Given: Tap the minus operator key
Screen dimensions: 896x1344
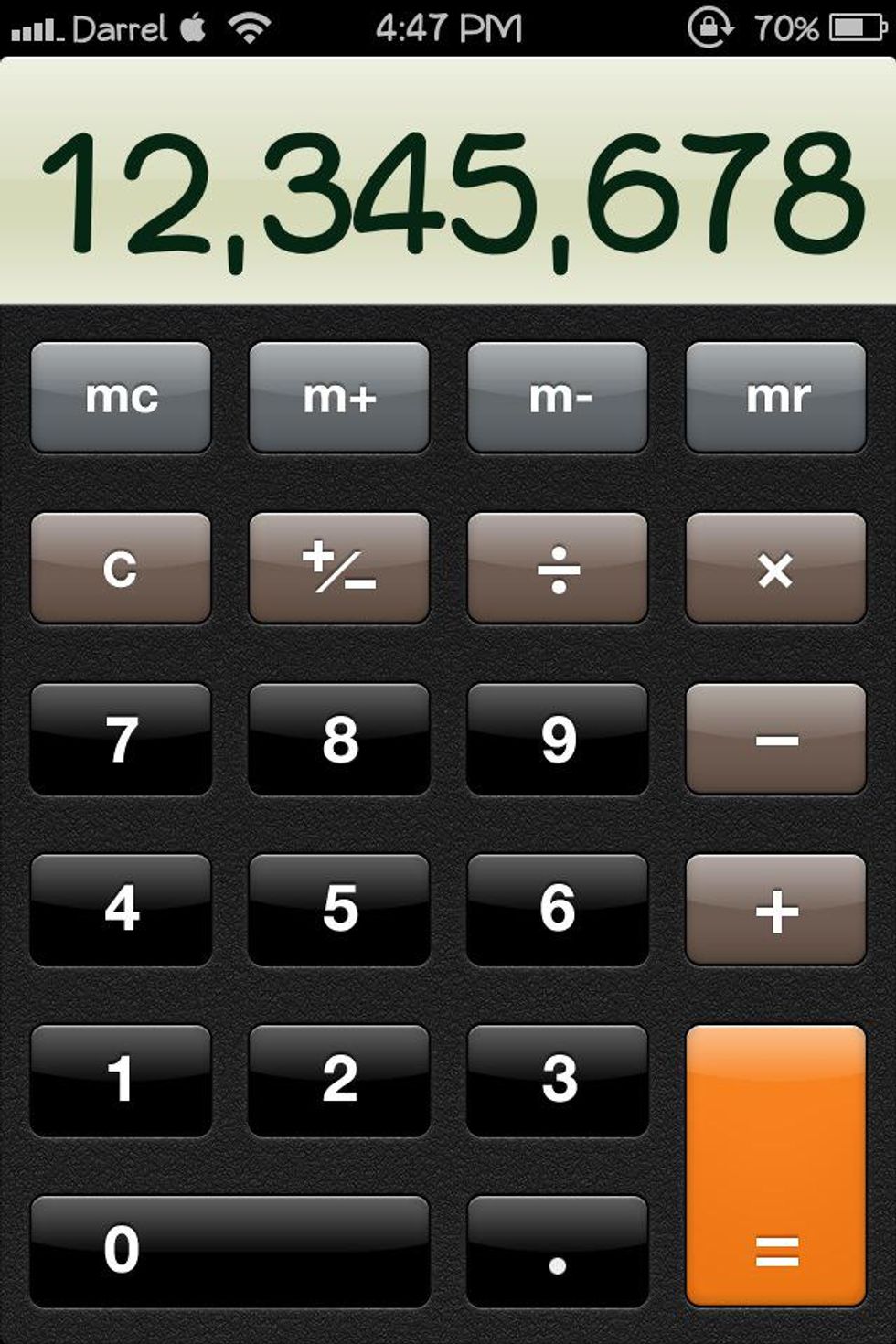Looking at the screenshot, I should click(x=776, y=739).
